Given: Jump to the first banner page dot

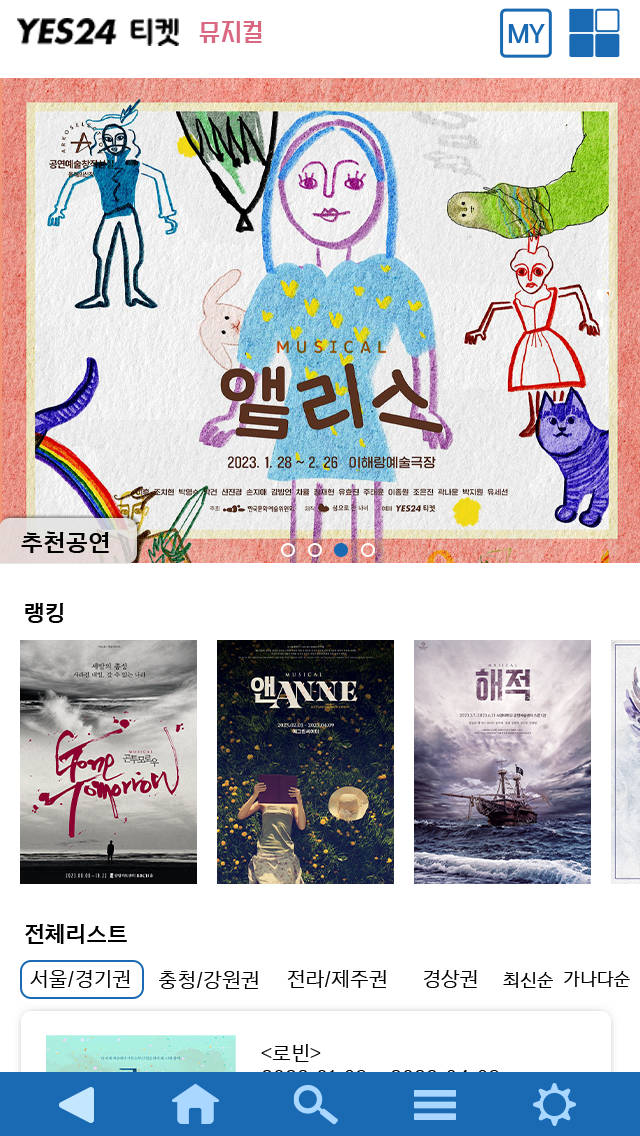Looking at the screenshot, I should pyautogui.click(x=288, y=550).
